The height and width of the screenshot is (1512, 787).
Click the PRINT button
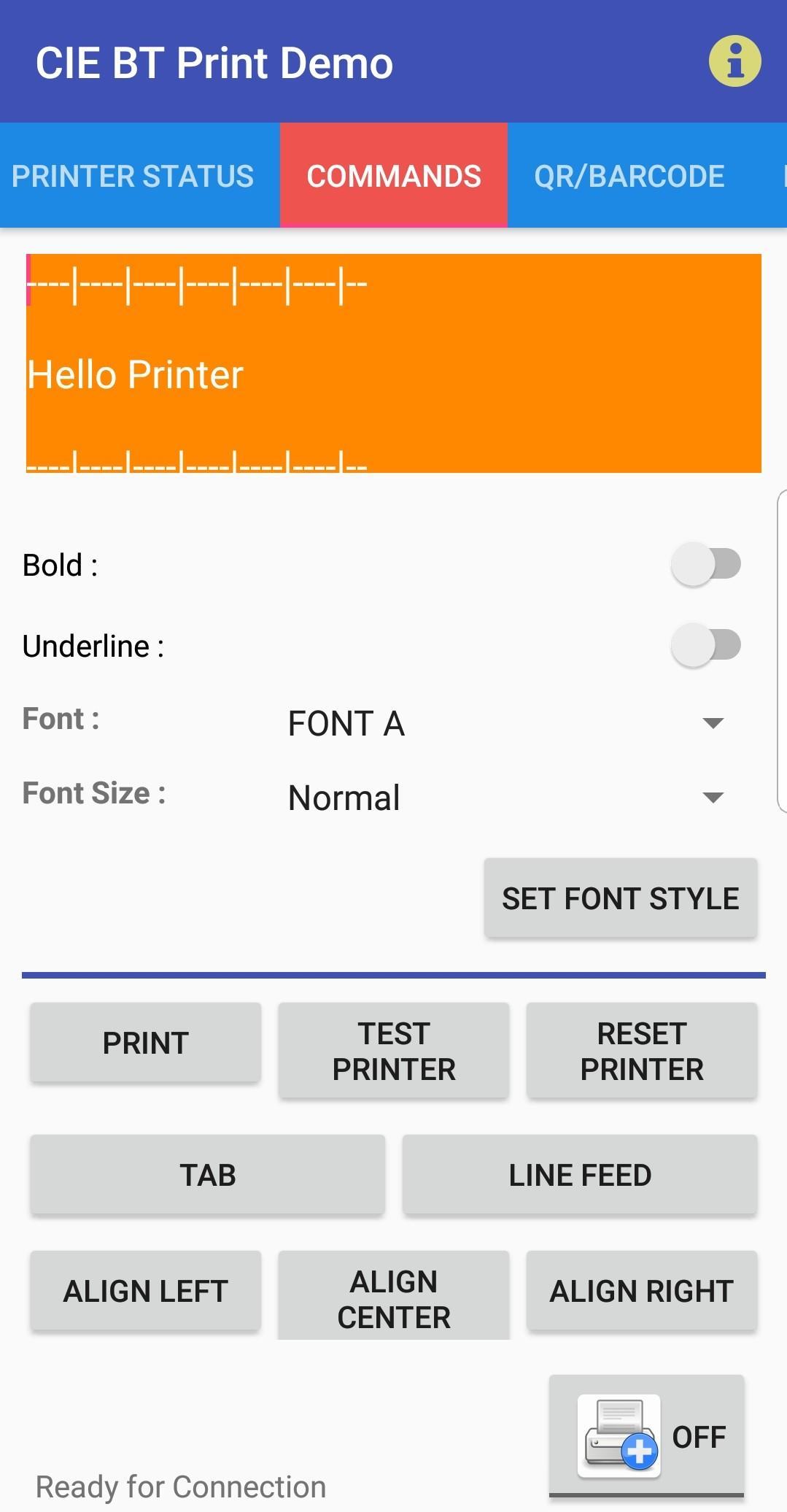click(144, 1042)
